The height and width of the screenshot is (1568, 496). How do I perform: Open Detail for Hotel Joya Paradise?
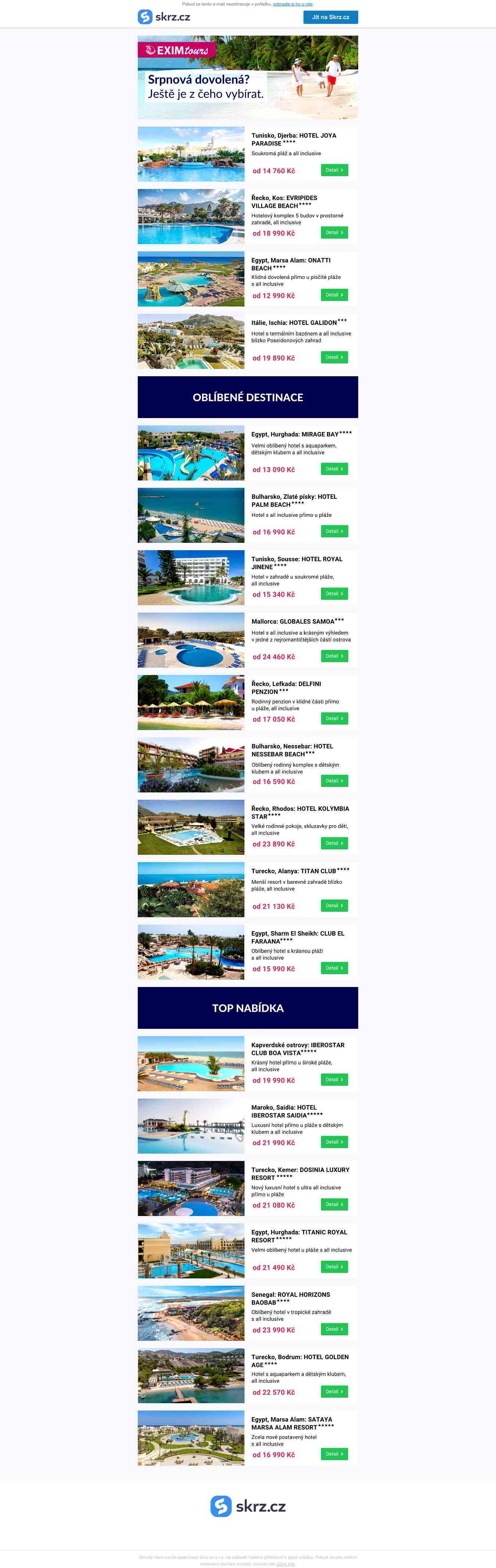coord(334,170)
